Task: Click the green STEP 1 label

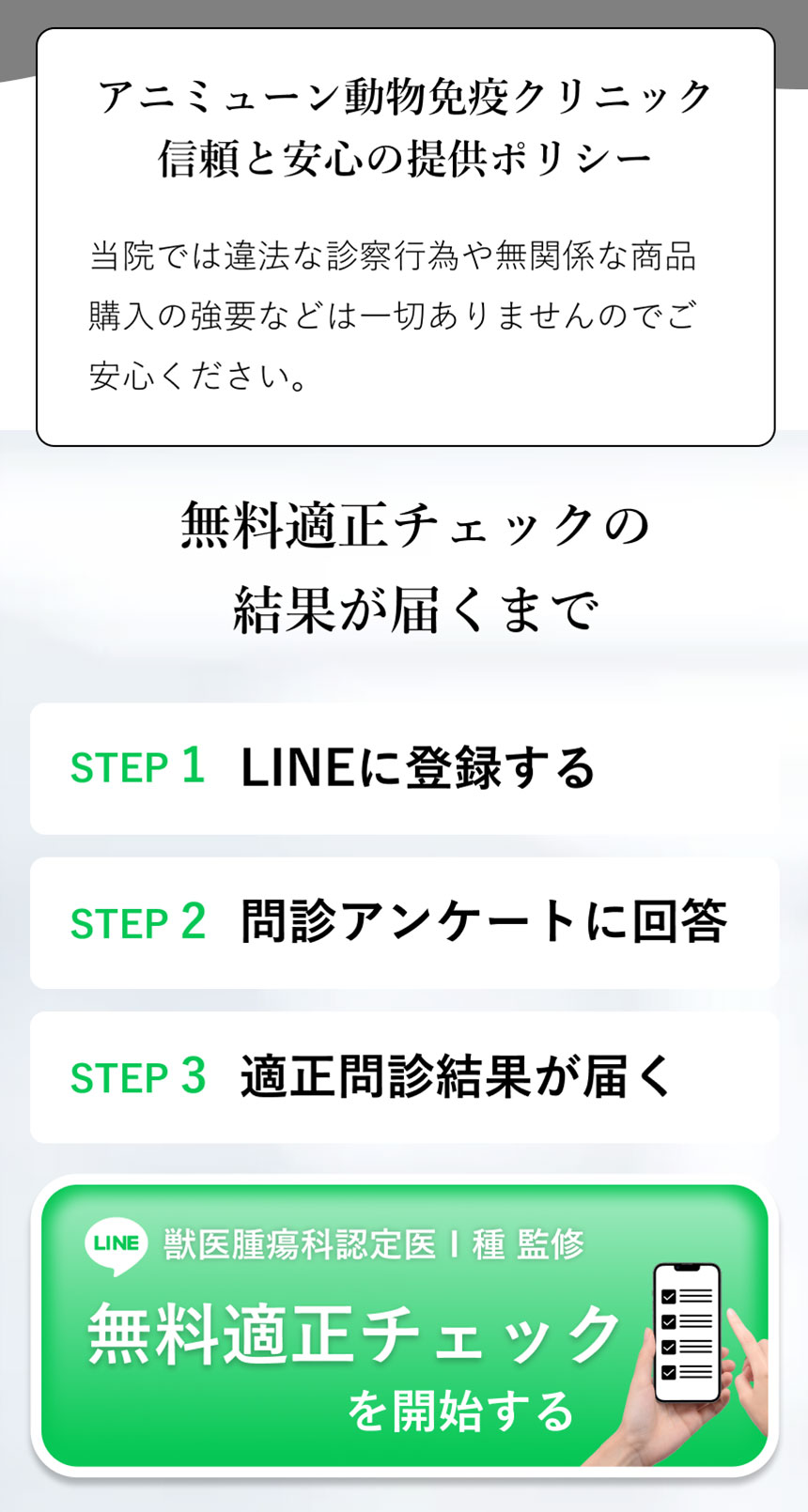Action: tap(138, 768)
